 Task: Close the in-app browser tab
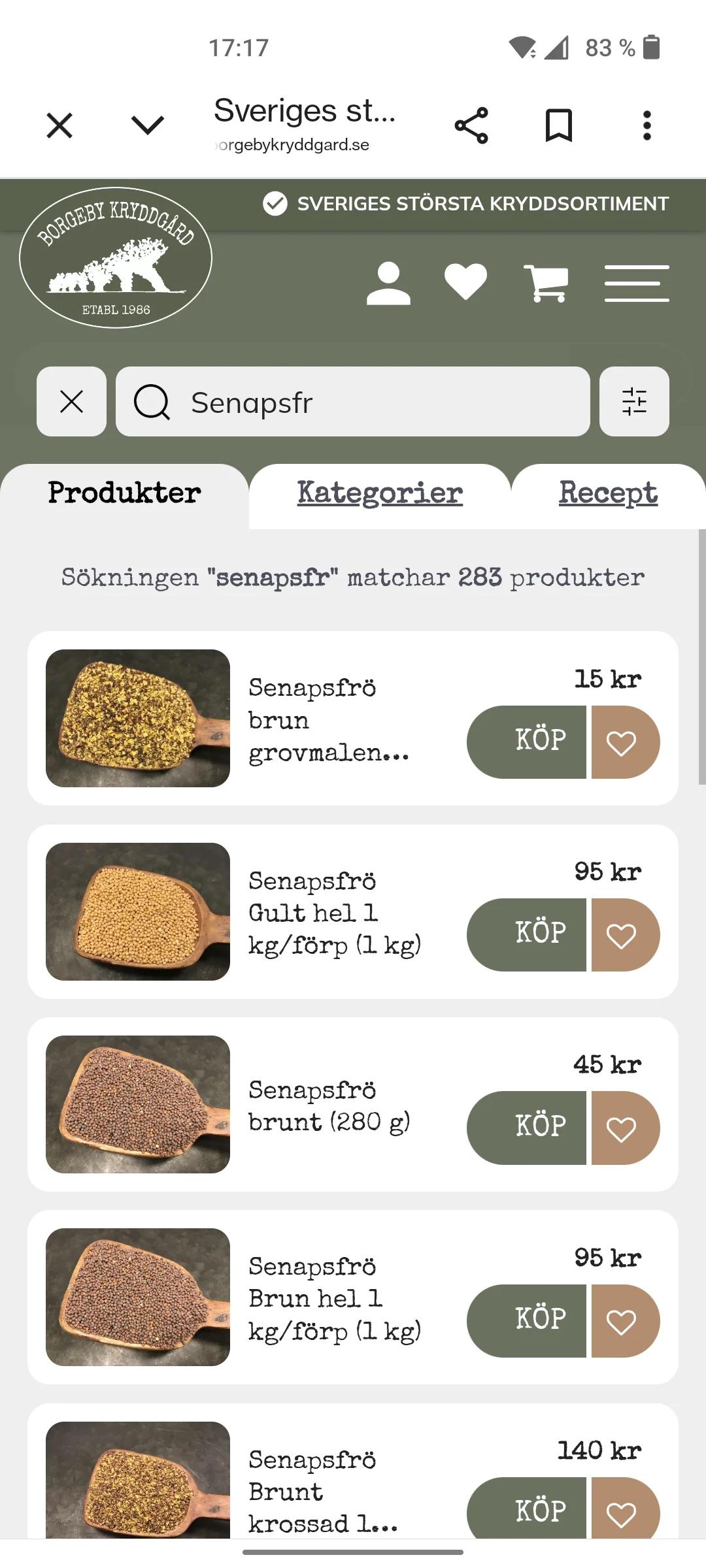(x=59, y=125)
